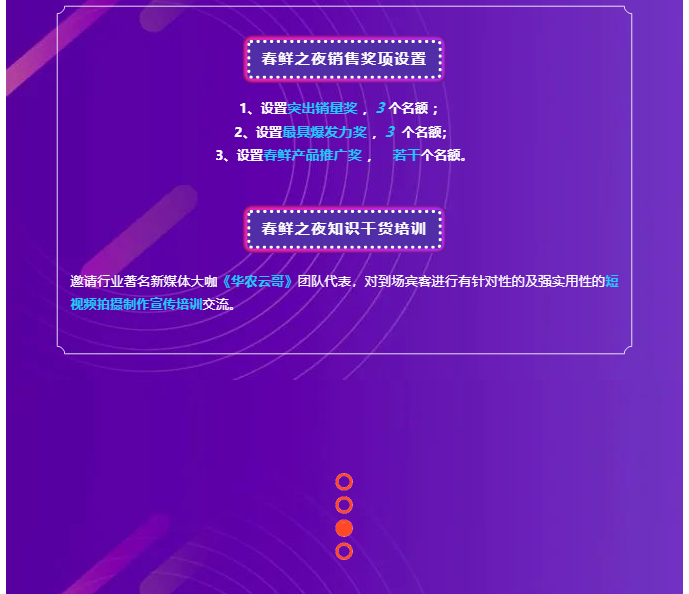
Task: Go to the last page indicator dot
Action: click(344, 551)
